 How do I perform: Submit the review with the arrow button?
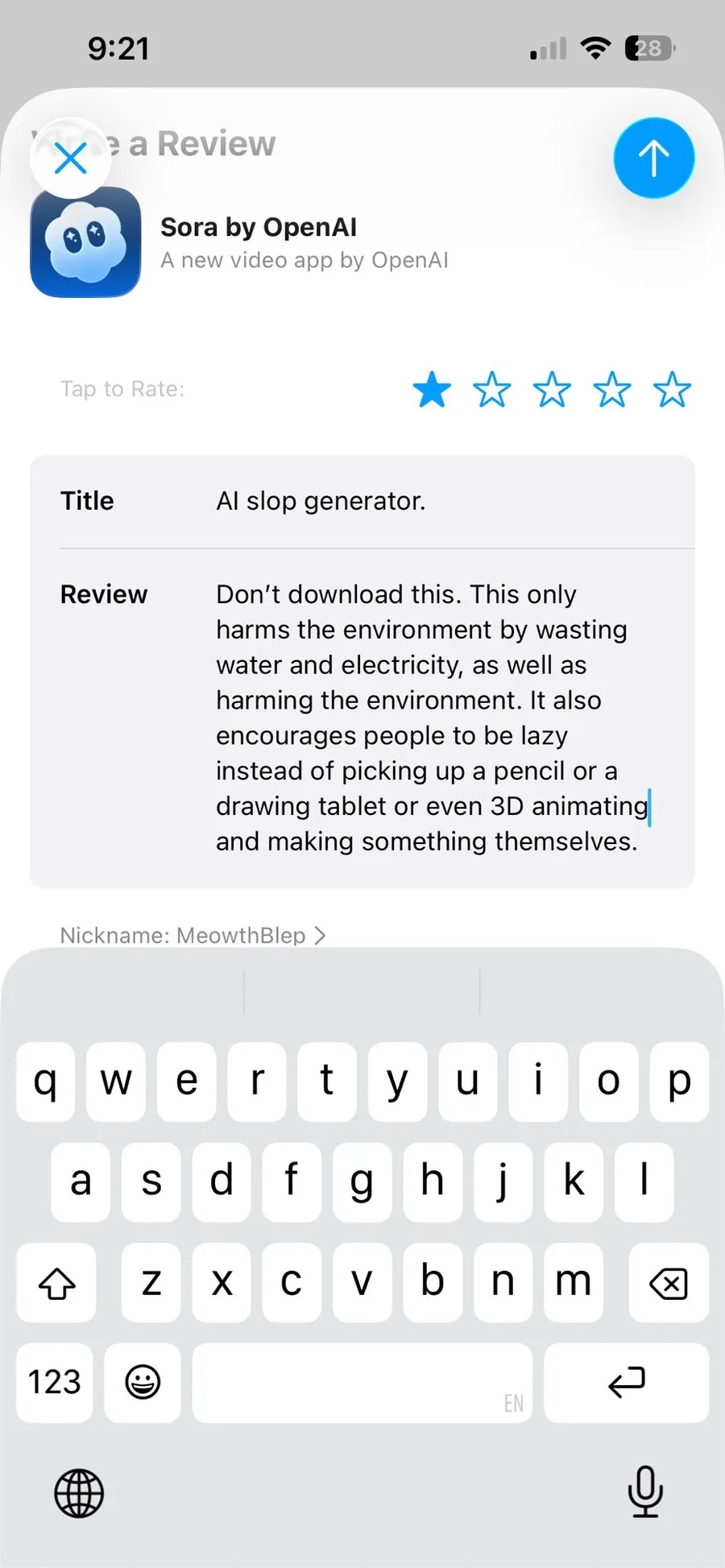(x=653, y=159)
